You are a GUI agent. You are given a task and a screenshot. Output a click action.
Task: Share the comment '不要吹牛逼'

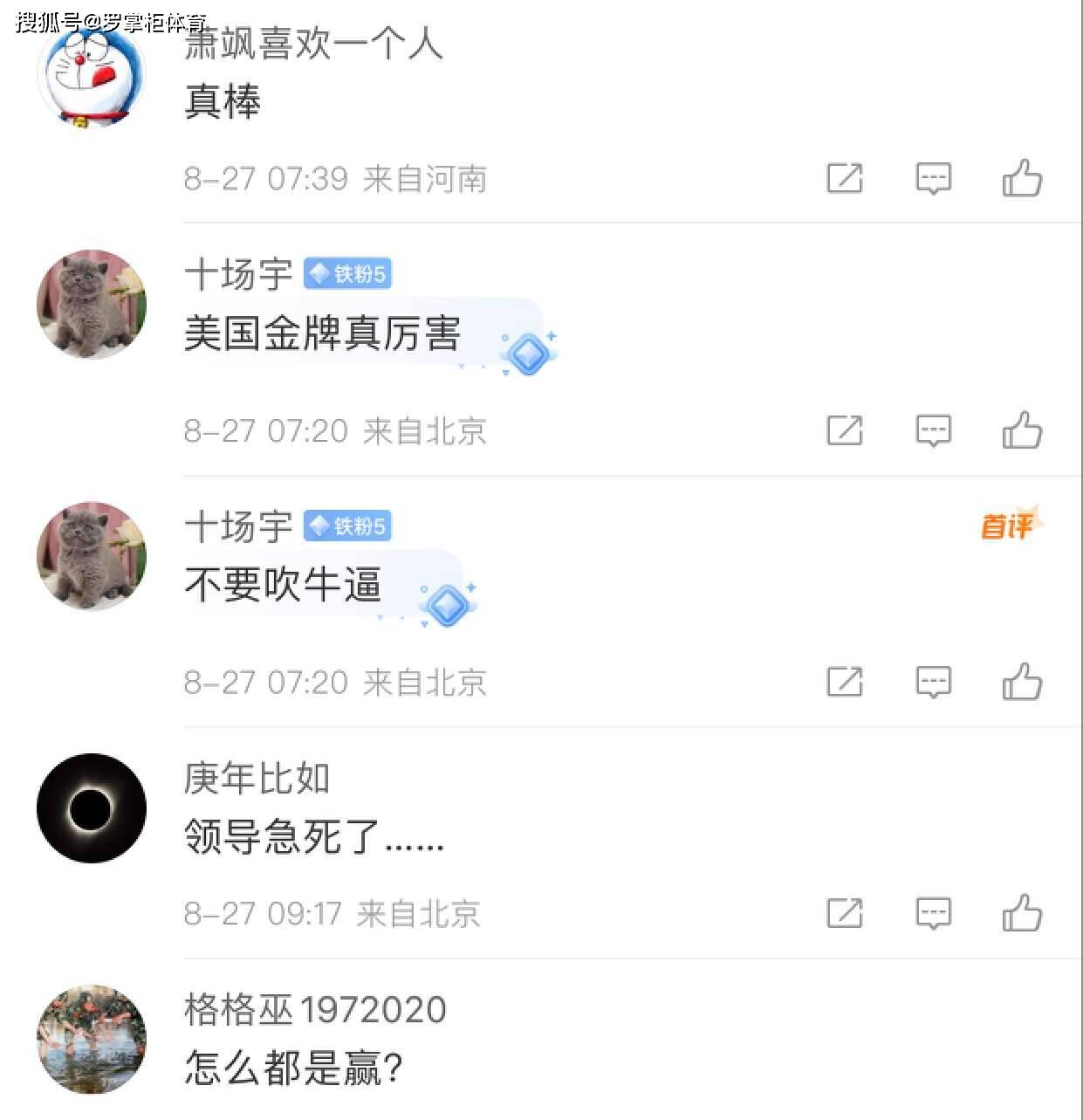coord(844,682)
